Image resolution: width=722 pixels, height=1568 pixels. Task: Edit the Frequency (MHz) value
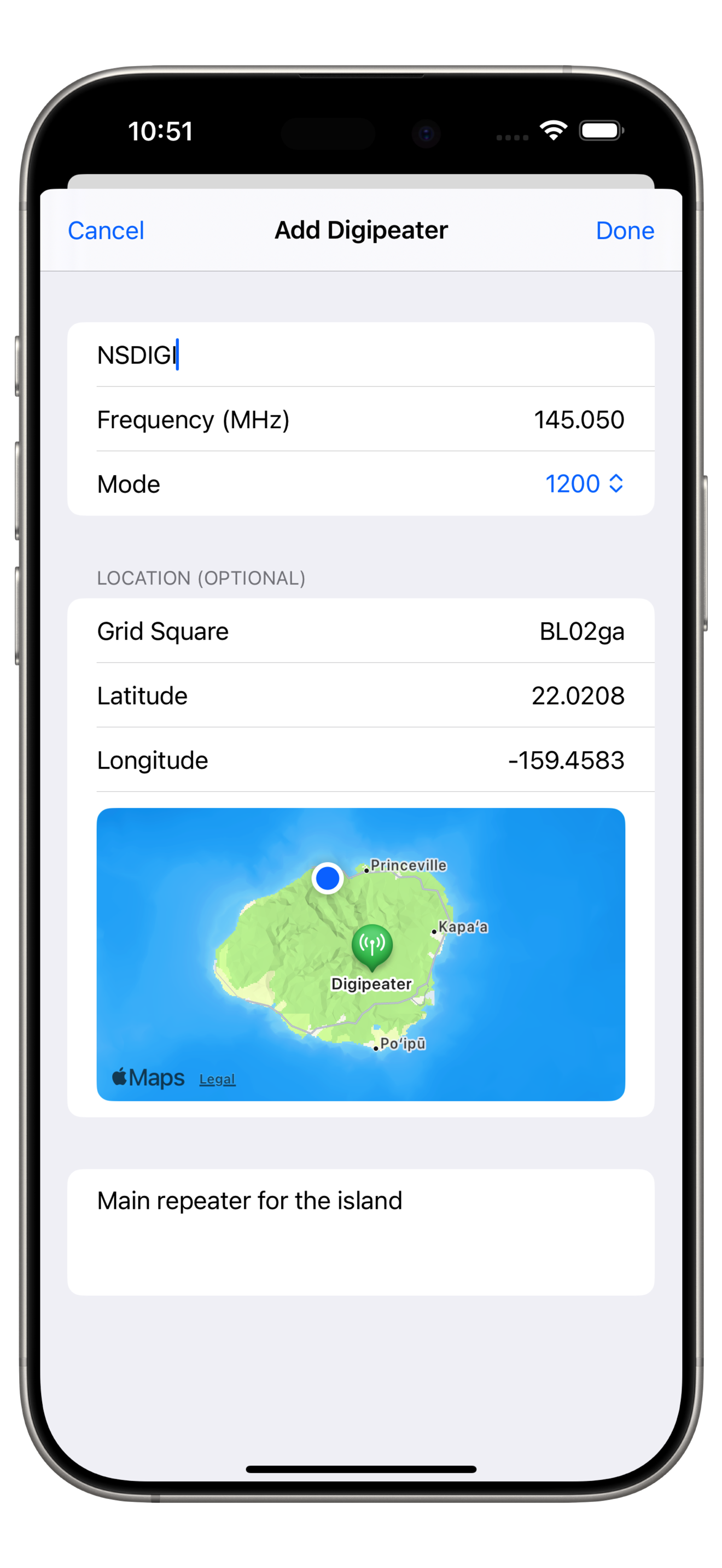(578, 420)
